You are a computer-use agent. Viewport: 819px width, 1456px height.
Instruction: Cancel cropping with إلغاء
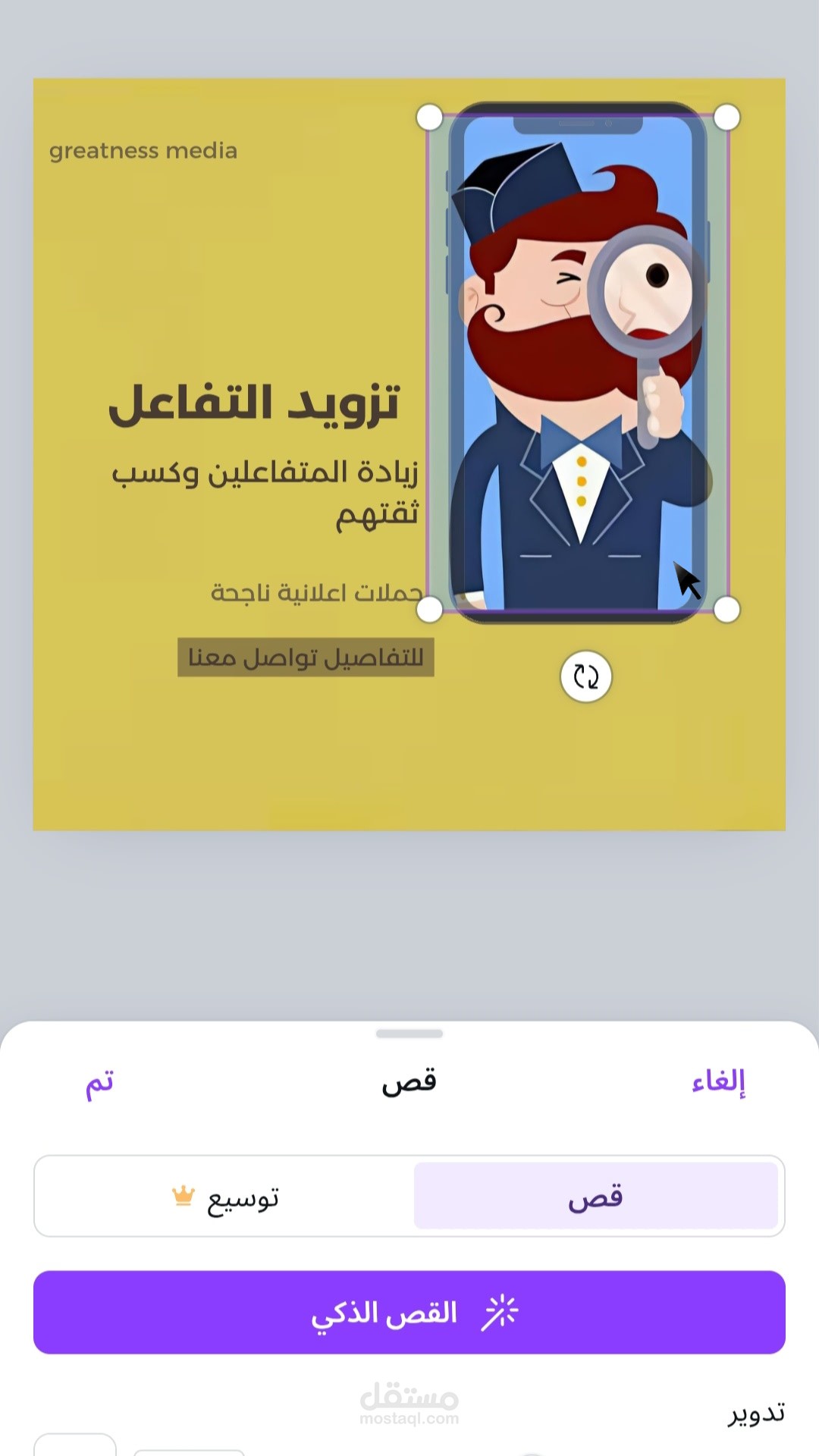point(718,1081)
